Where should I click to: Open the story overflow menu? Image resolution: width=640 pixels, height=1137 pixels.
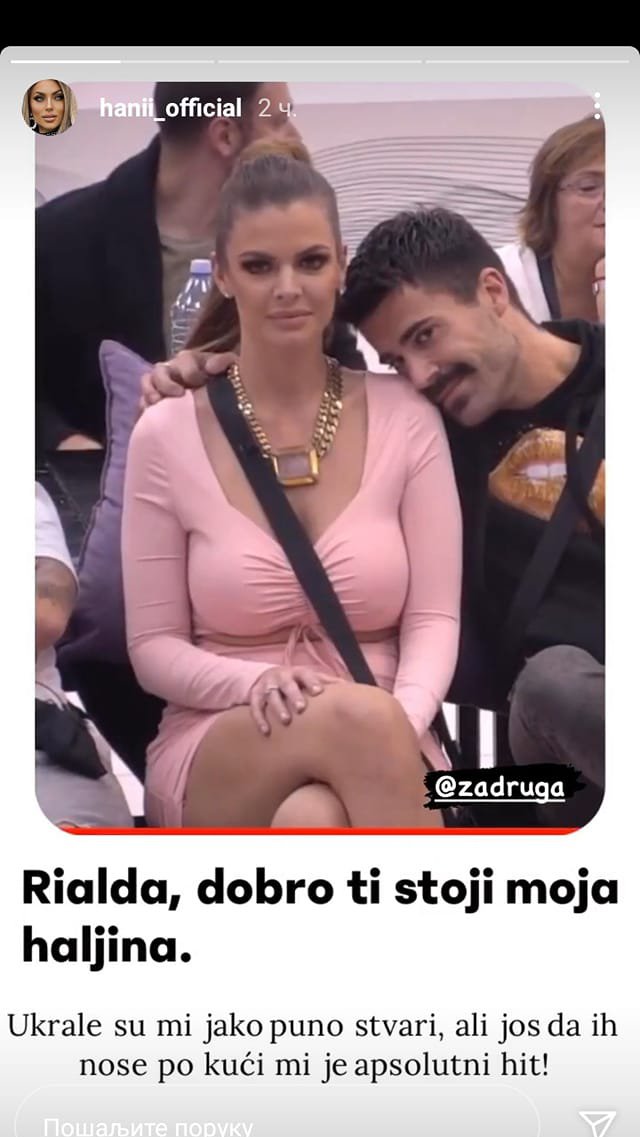click(596, 107)
